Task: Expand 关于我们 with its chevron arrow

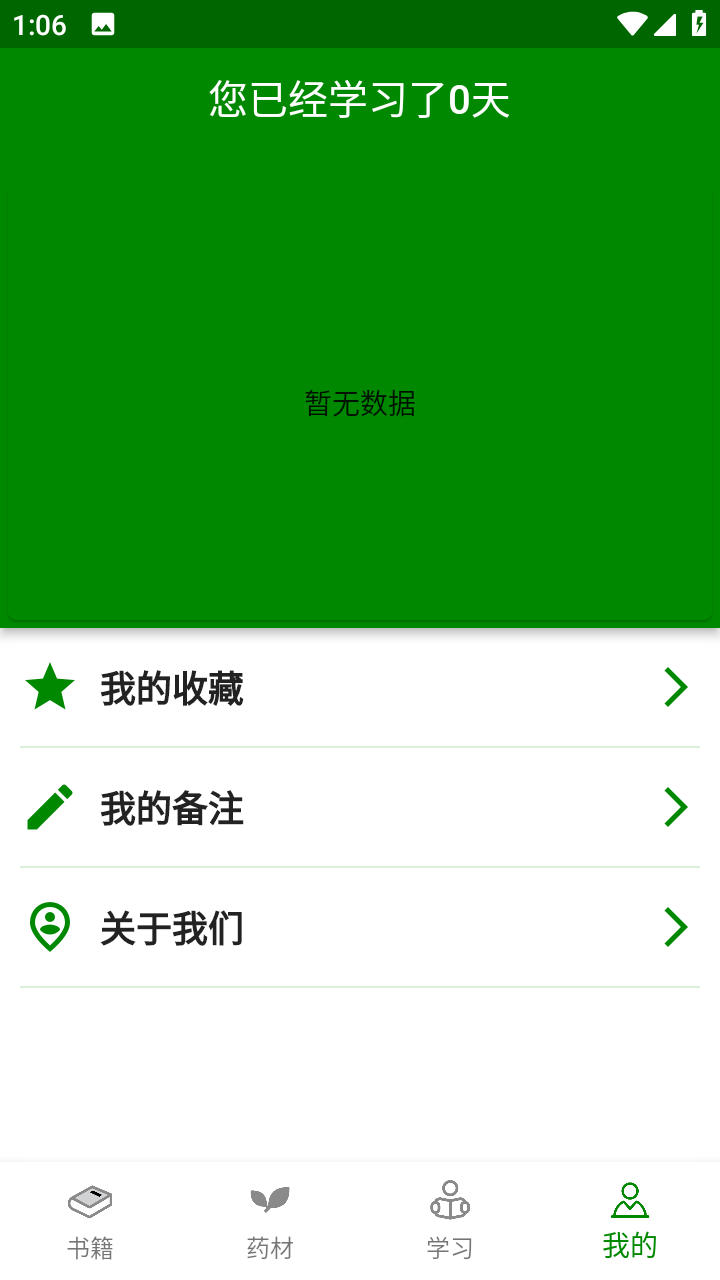Action: point(676,927)
